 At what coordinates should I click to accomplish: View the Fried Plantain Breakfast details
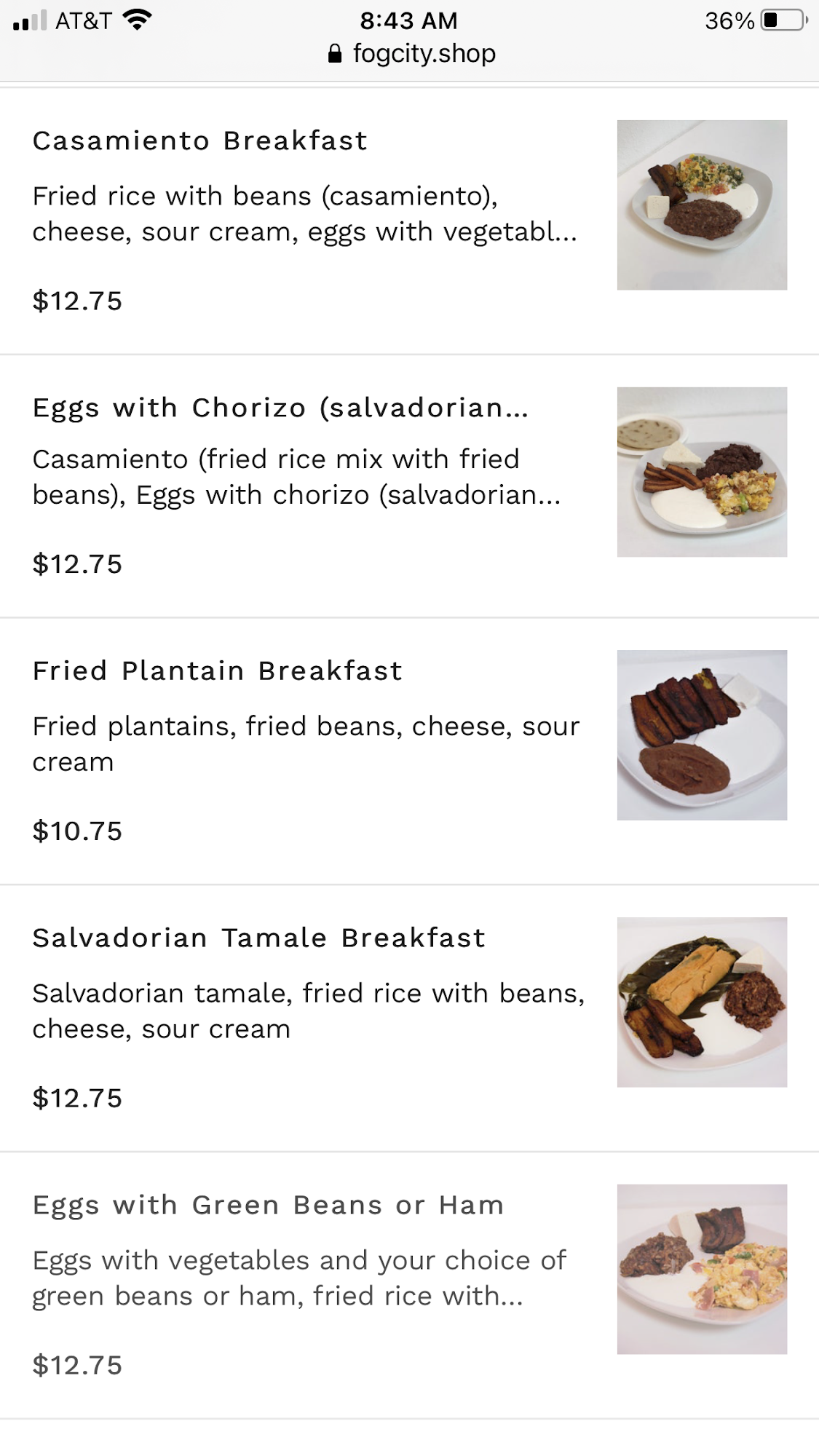[218, 671]
